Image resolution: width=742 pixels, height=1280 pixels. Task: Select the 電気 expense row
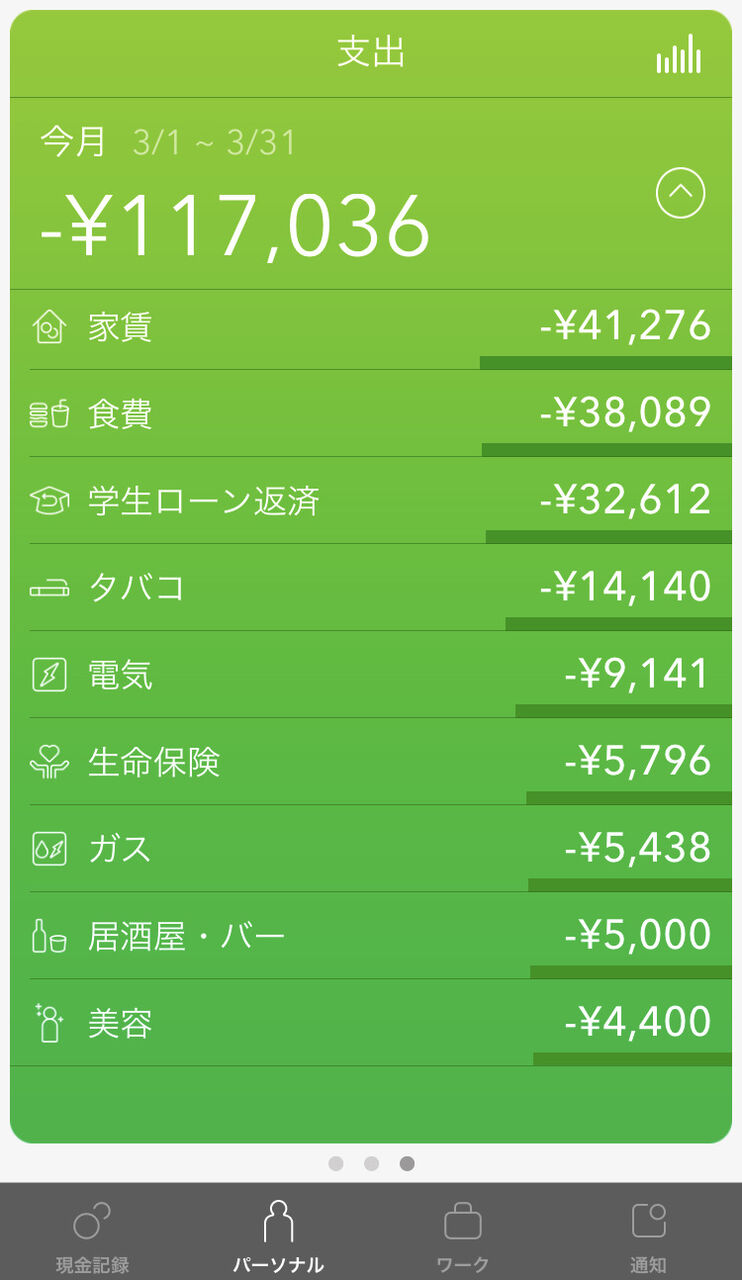tap(371, 675)
